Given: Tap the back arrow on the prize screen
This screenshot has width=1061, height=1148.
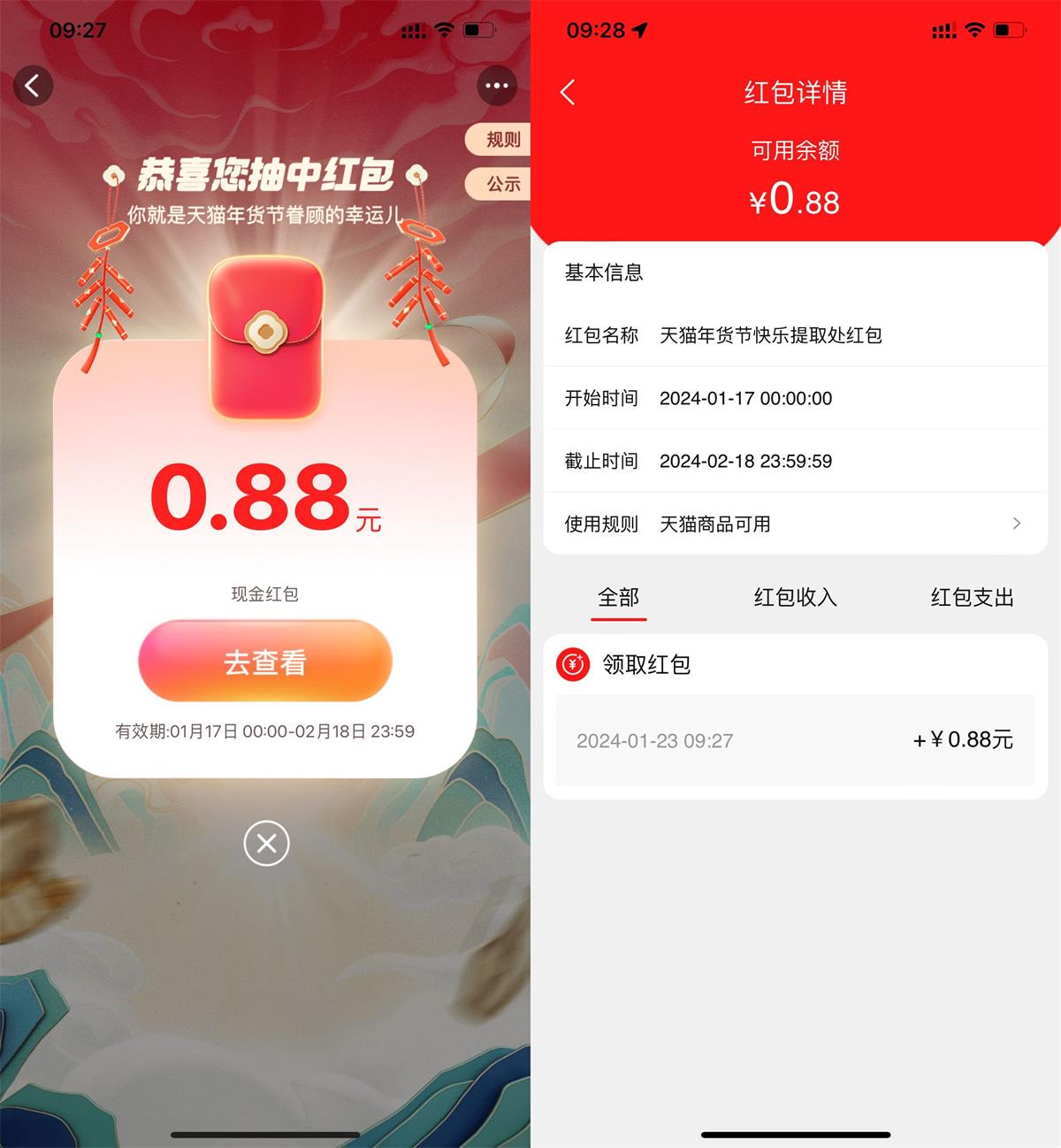Looking at the screenshot, I should coord(34,86).
